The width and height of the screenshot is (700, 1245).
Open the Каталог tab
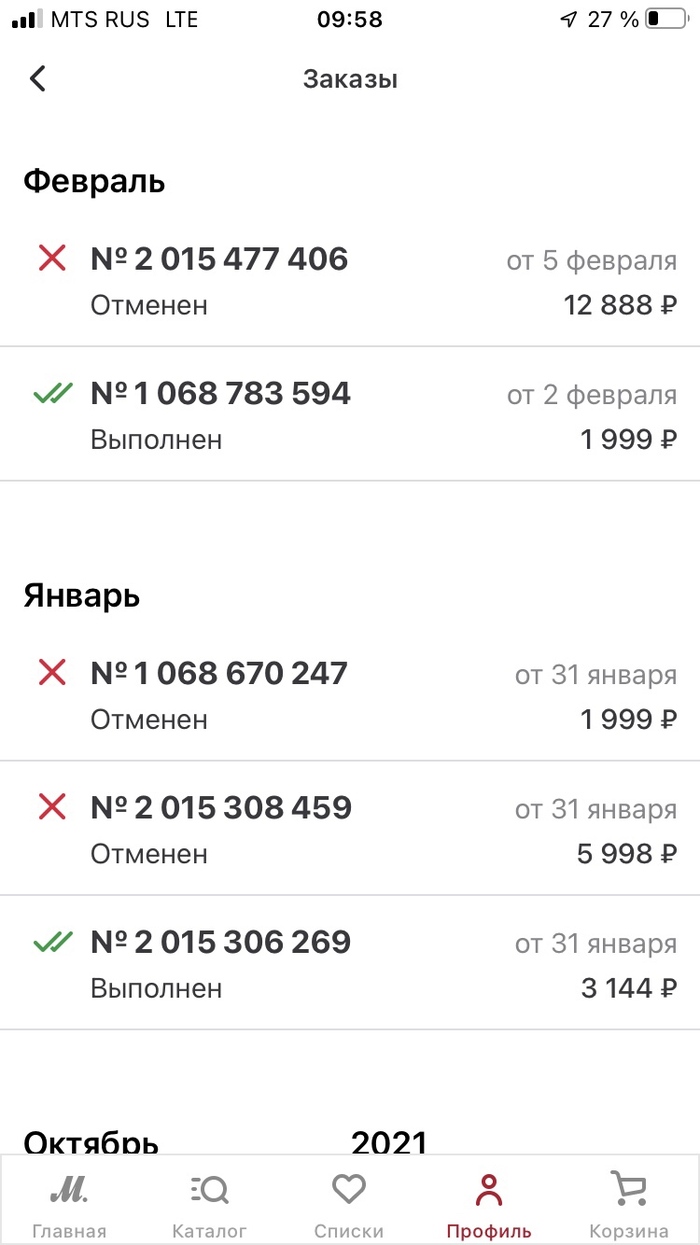click(x=209, y=1205)
